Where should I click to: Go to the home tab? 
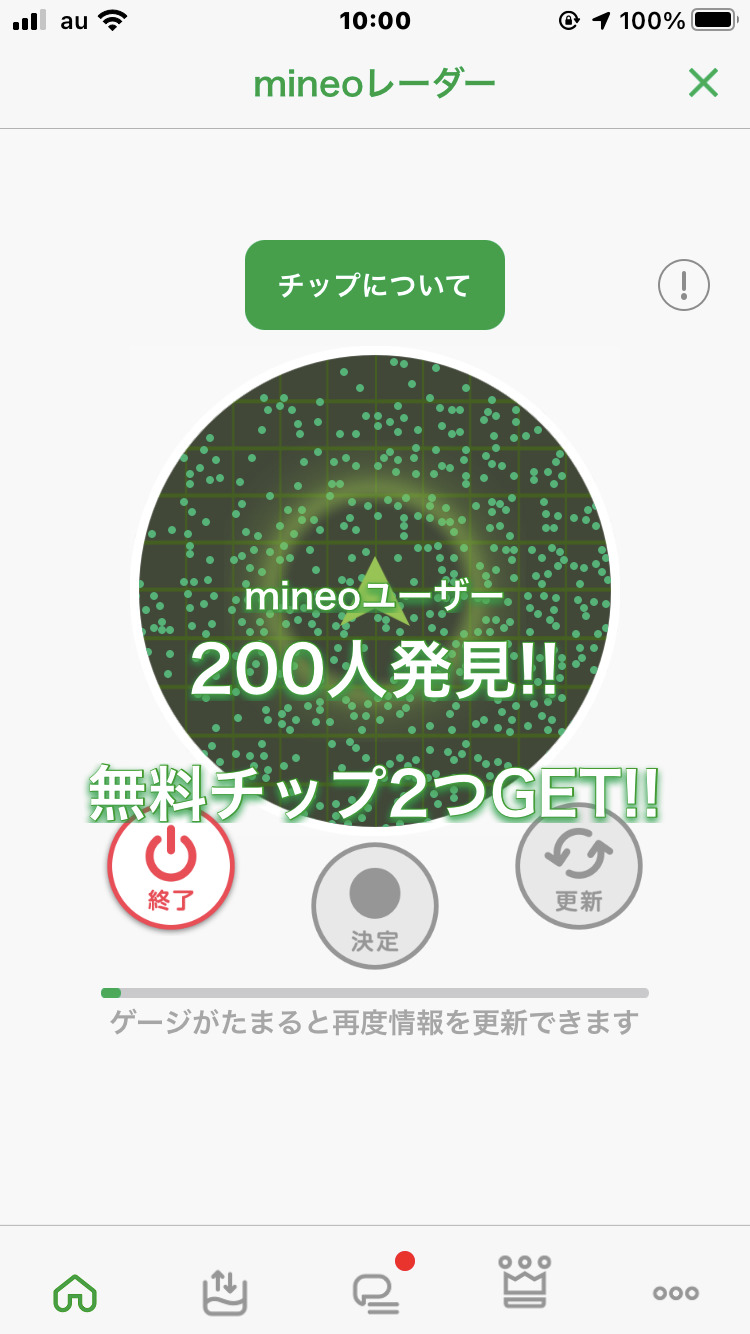(x=75, y=1292)
